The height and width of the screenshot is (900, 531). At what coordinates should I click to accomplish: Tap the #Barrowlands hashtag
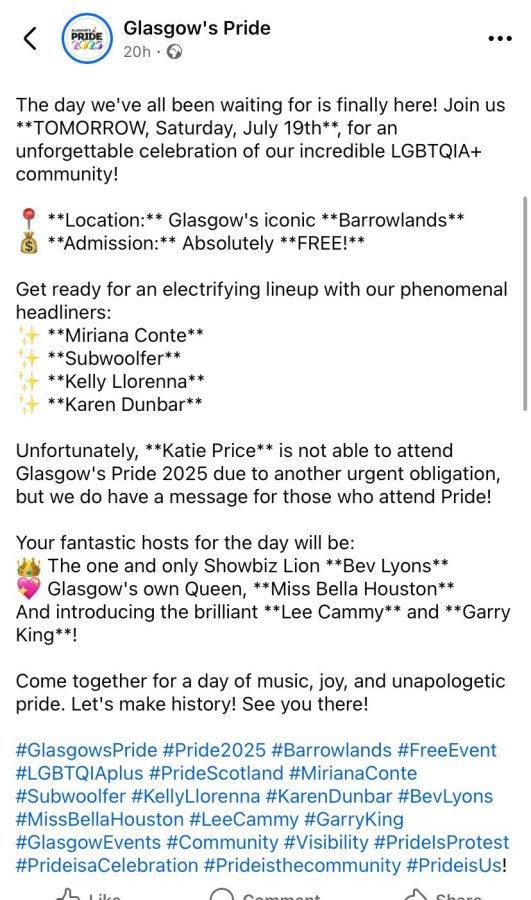tap(331, 750)
